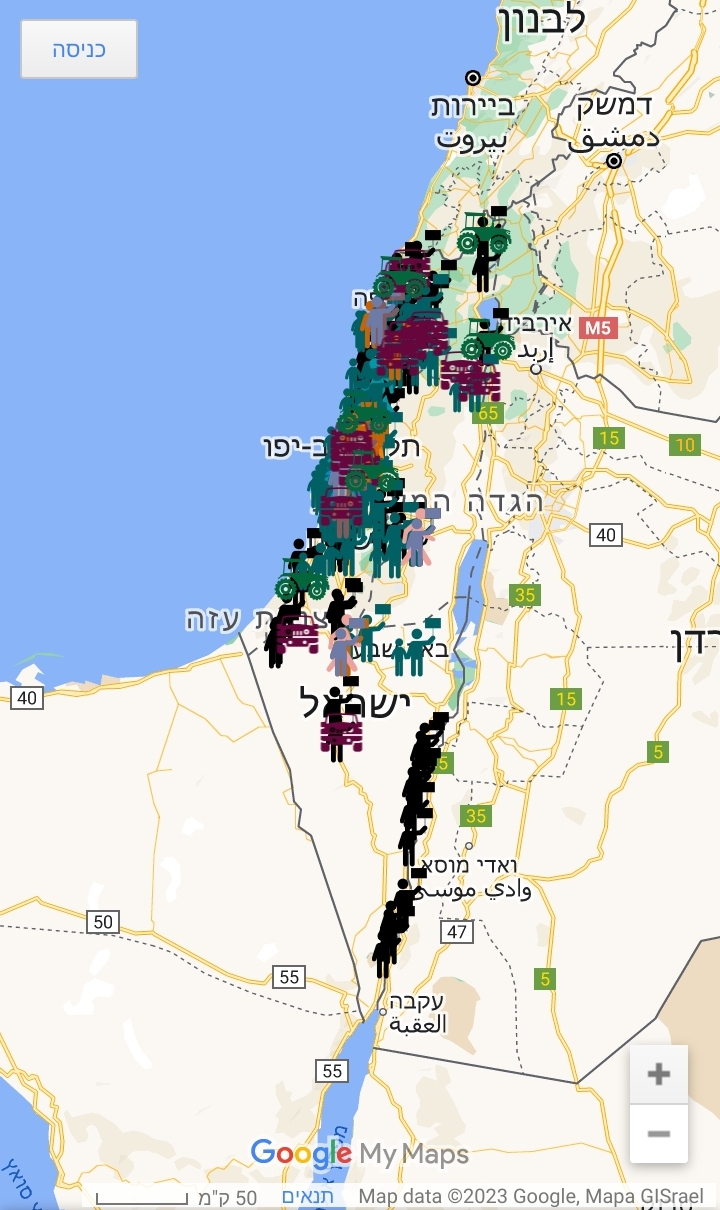Open the תנאים terms link
The image size is (720, 1210).
308,1197
